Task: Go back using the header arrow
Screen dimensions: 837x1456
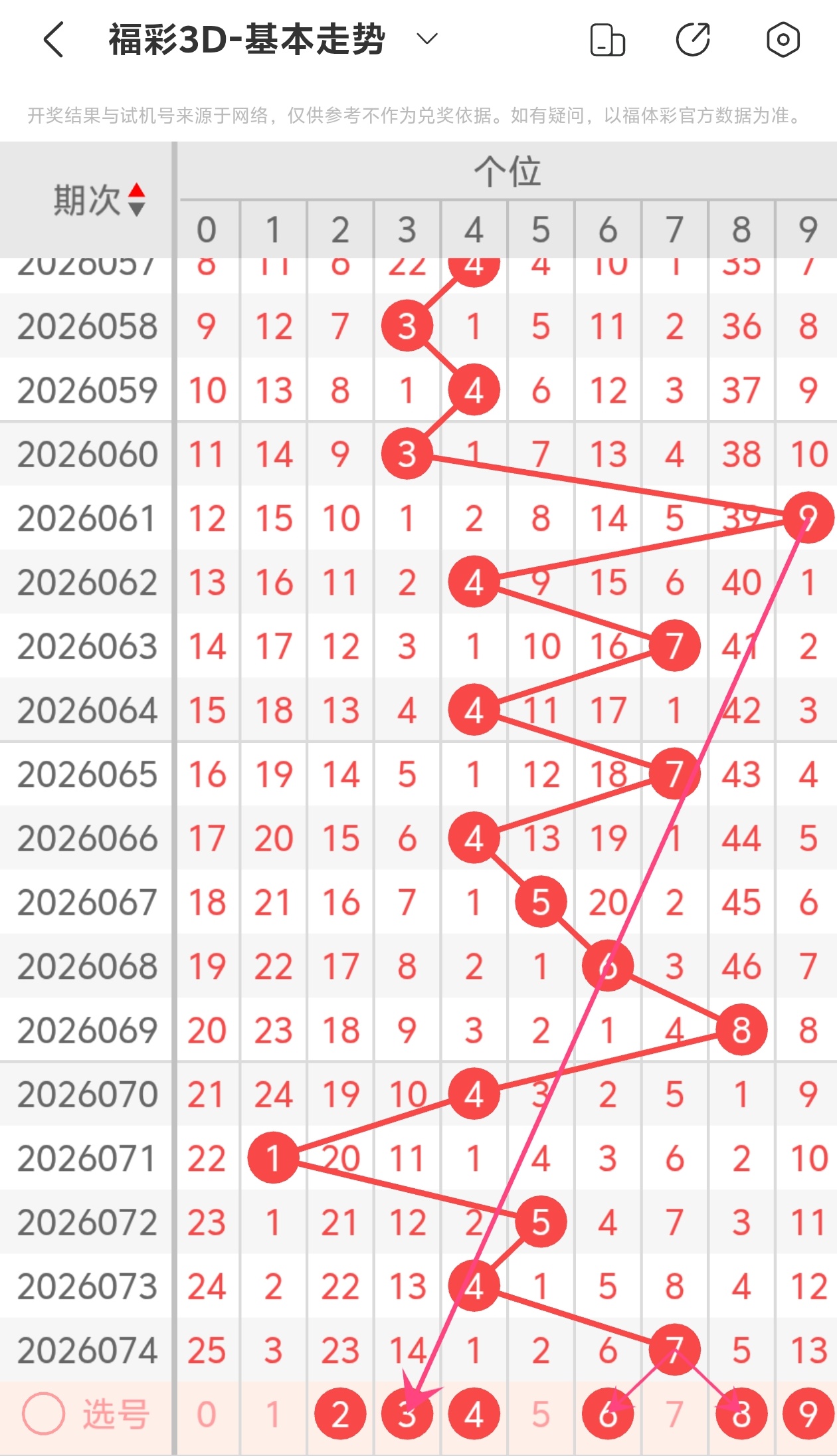Action: (53, 40)
